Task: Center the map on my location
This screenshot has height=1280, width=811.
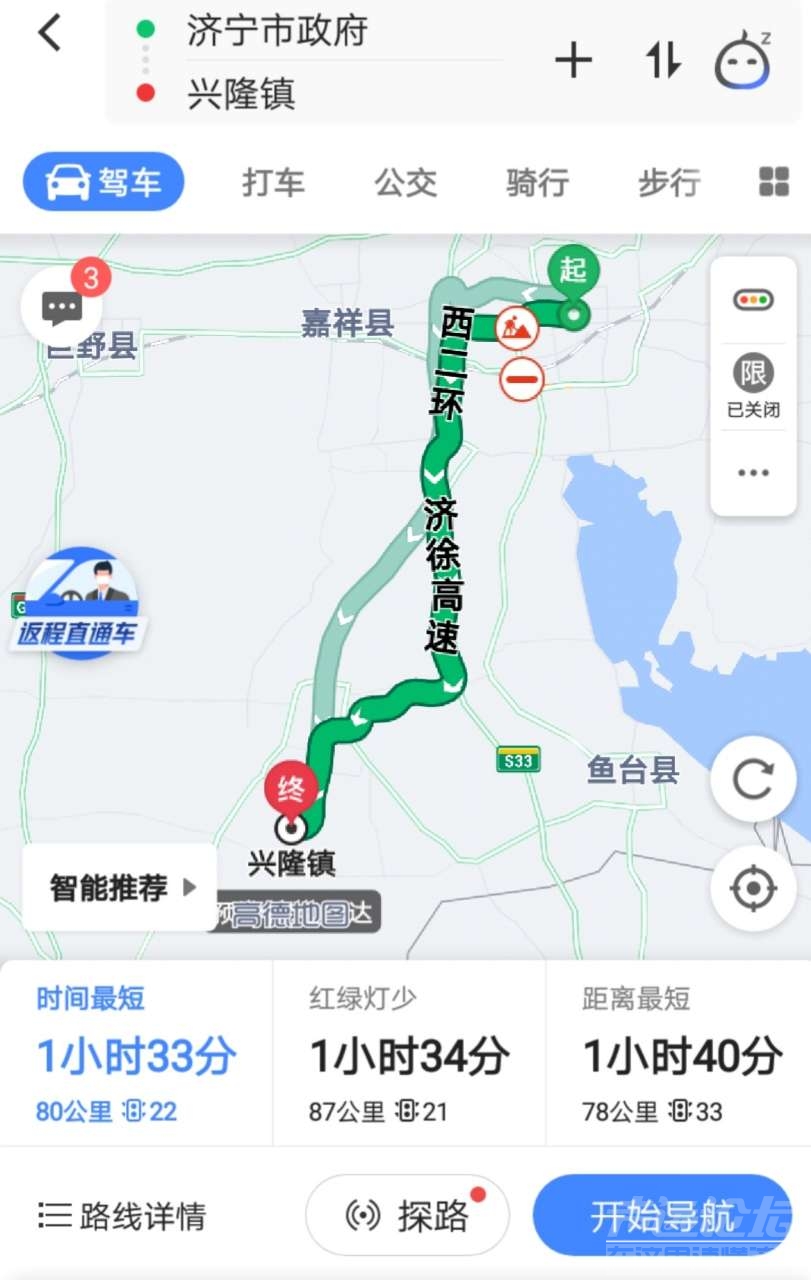Action: coord(753,888)
